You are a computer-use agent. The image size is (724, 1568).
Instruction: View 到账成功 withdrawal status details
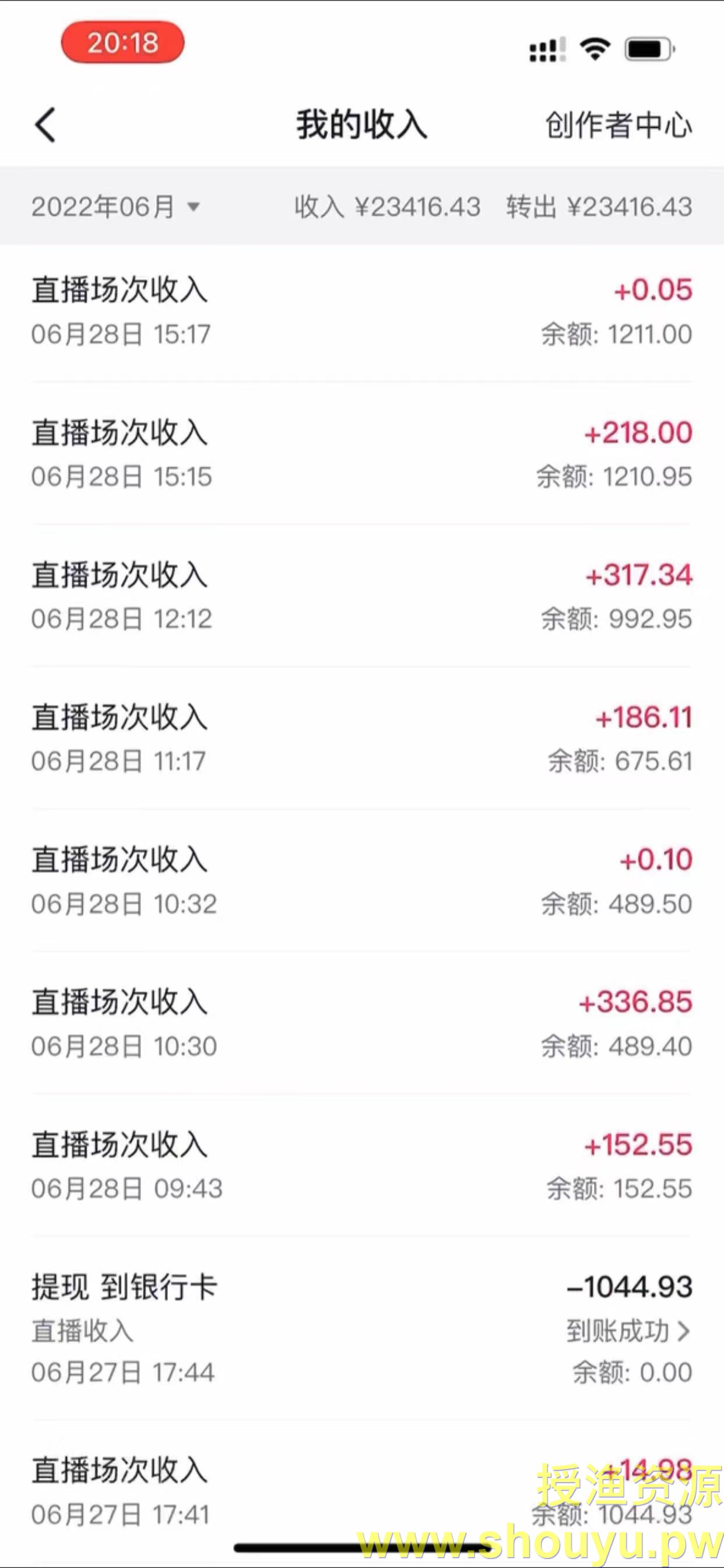628,1331
